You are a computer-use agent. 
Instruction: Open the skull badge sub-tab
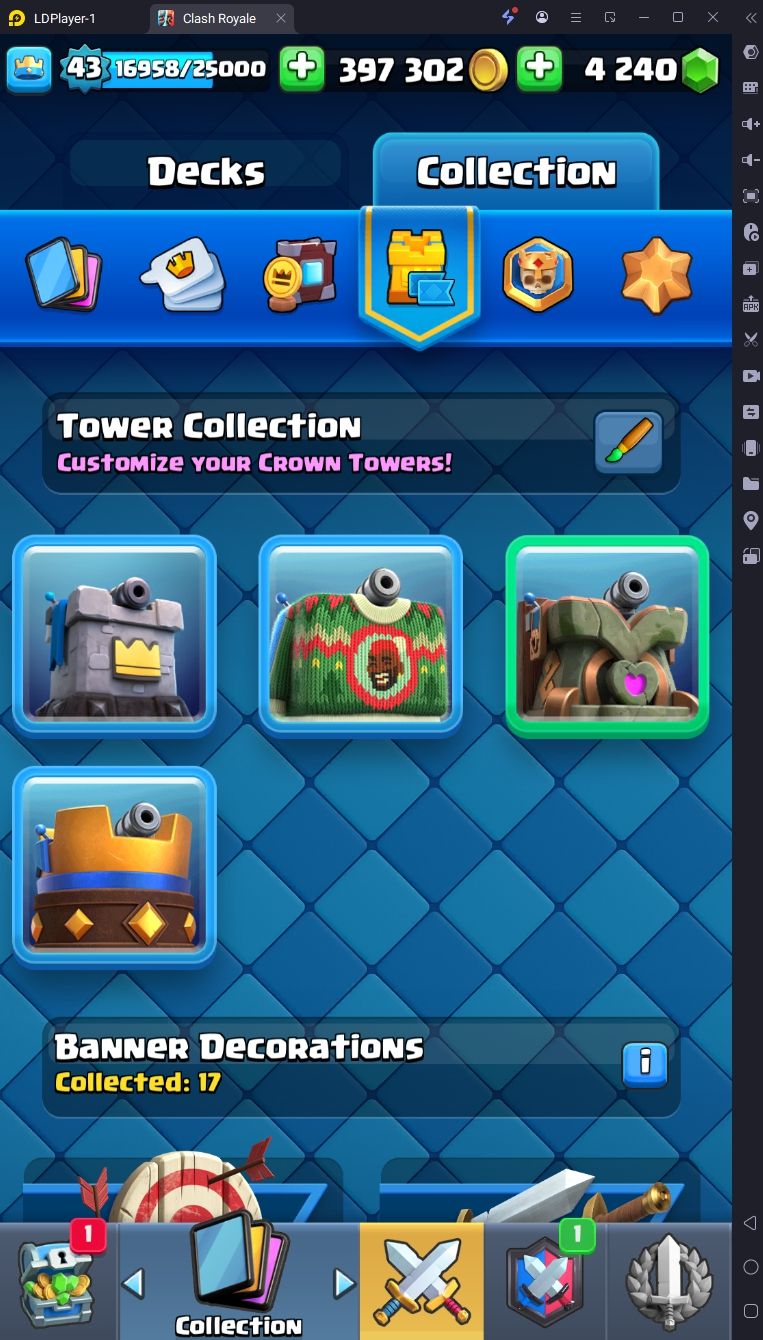pos(537,274)
